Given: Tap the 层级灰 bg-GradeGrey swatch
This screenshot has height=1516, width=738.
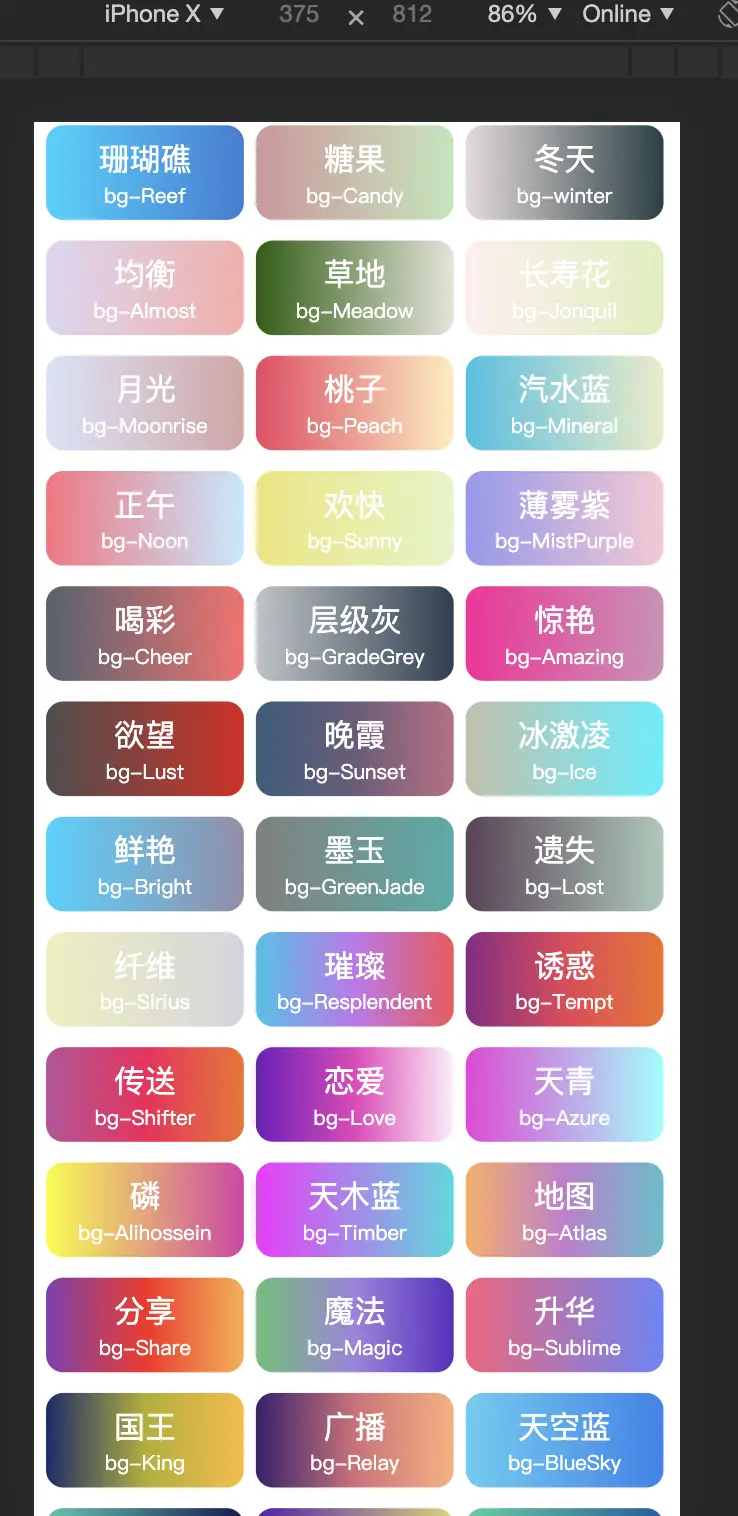Looking at the screenshot, I should coord(354,633).
